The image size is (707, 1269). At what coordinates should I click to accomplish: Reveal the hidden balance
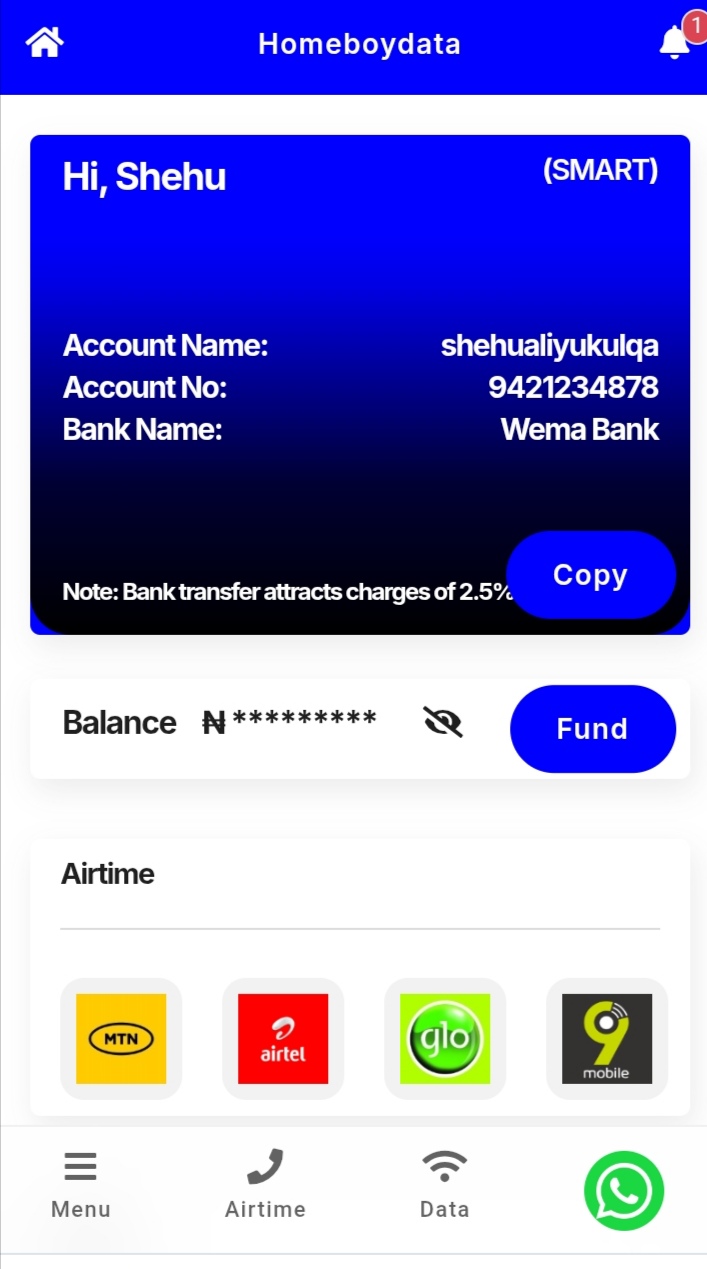[443, 721]
